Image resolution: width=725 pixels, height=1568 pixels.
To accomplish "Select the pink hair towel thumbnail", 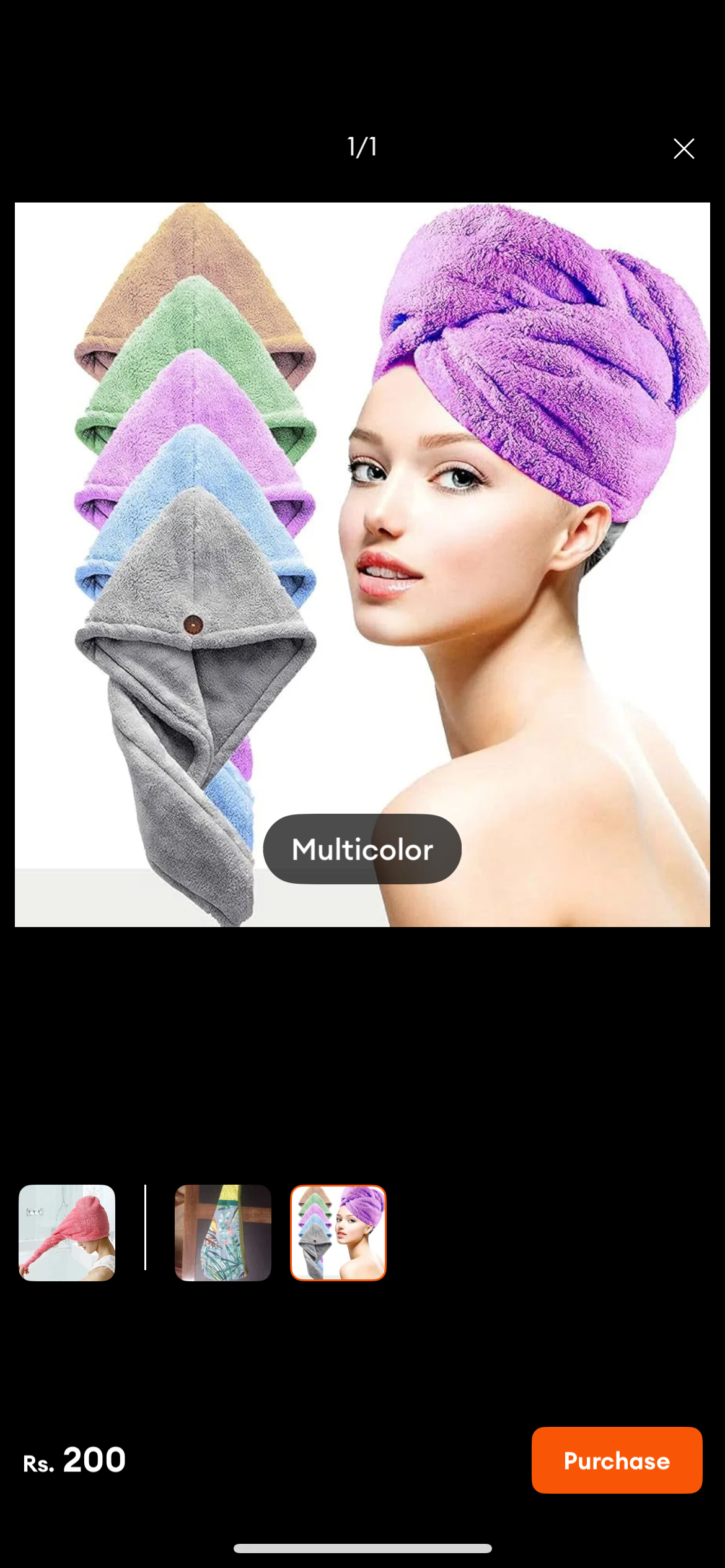I will [x=67, y=1232].
